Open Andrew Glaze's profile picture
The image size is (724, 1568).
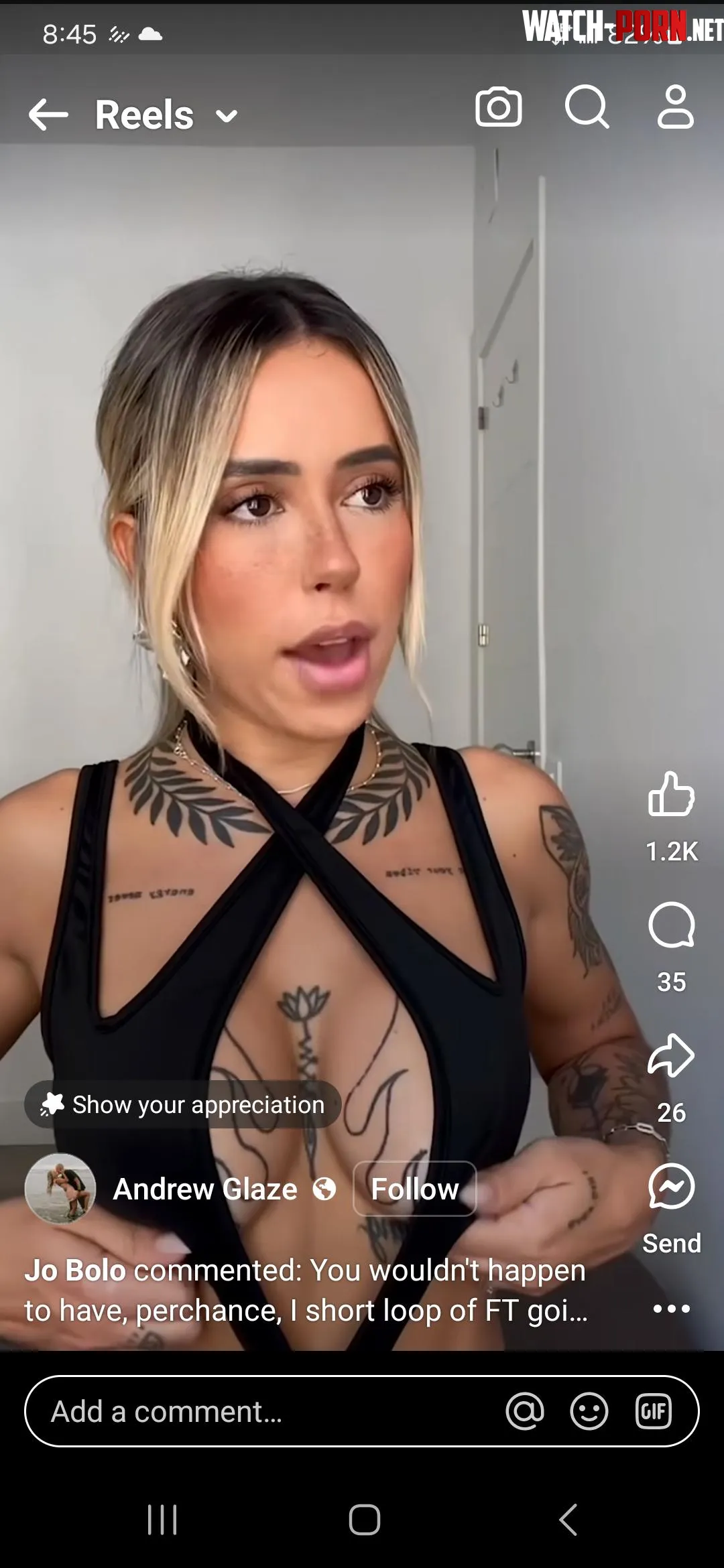tap(60, 1189)
